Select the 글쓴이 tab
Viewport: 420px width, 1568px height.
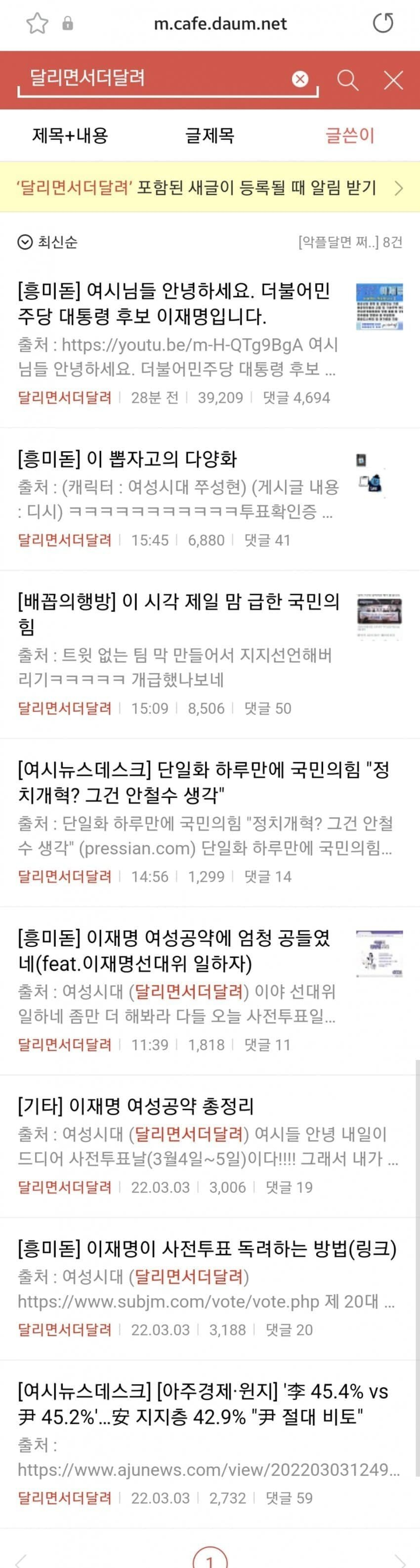[349, 135]
